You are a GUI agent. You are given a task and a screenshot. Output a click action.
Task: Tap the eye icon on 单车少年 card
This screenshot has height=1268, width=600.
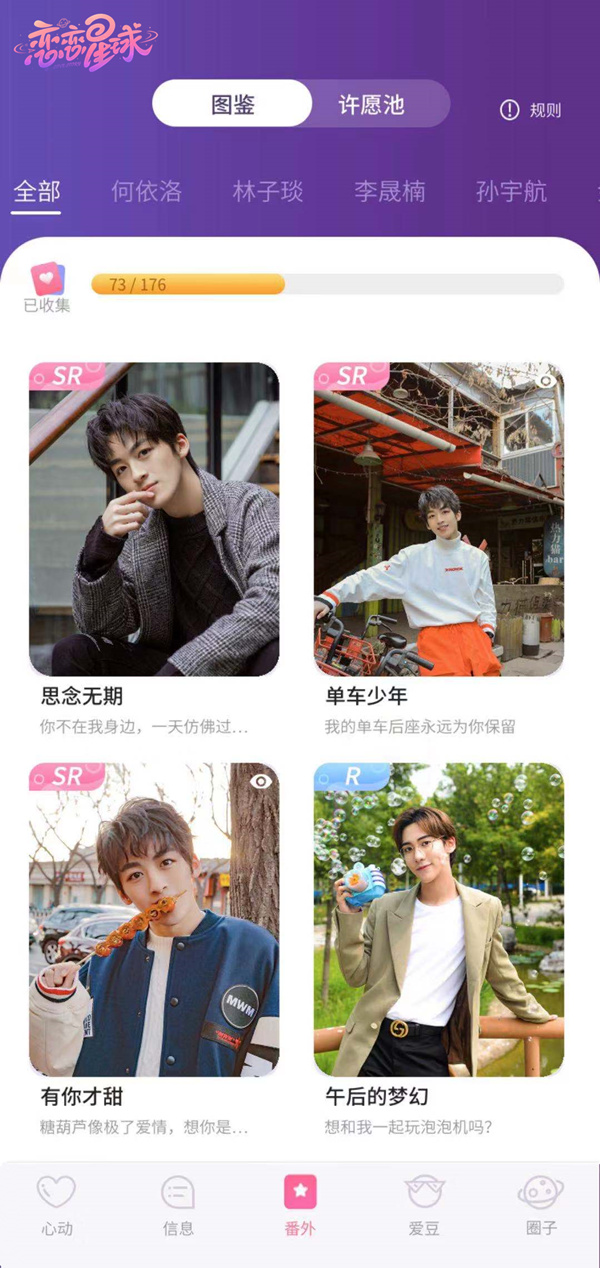coord(546,380)
